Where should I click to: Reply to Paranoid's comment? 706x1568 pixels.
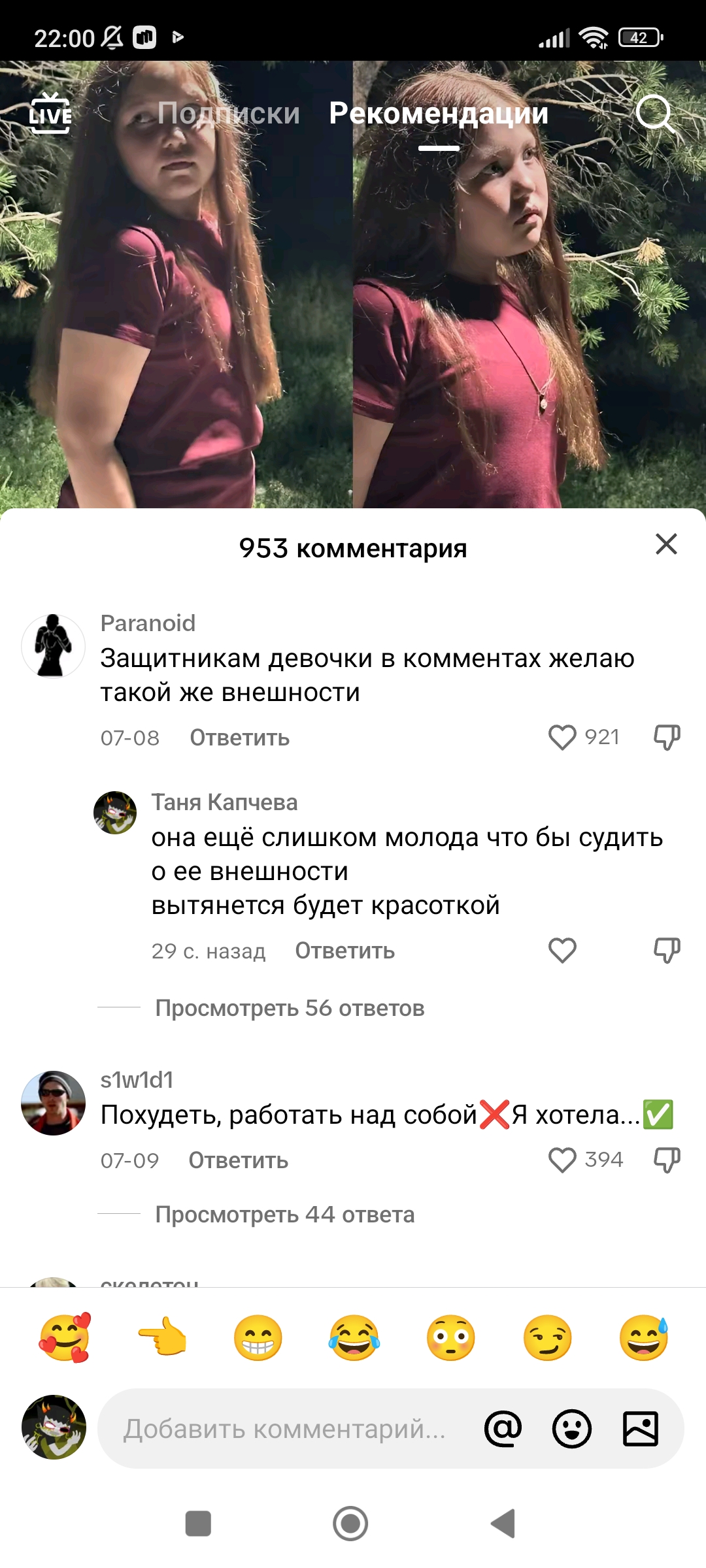click(240, 738)
